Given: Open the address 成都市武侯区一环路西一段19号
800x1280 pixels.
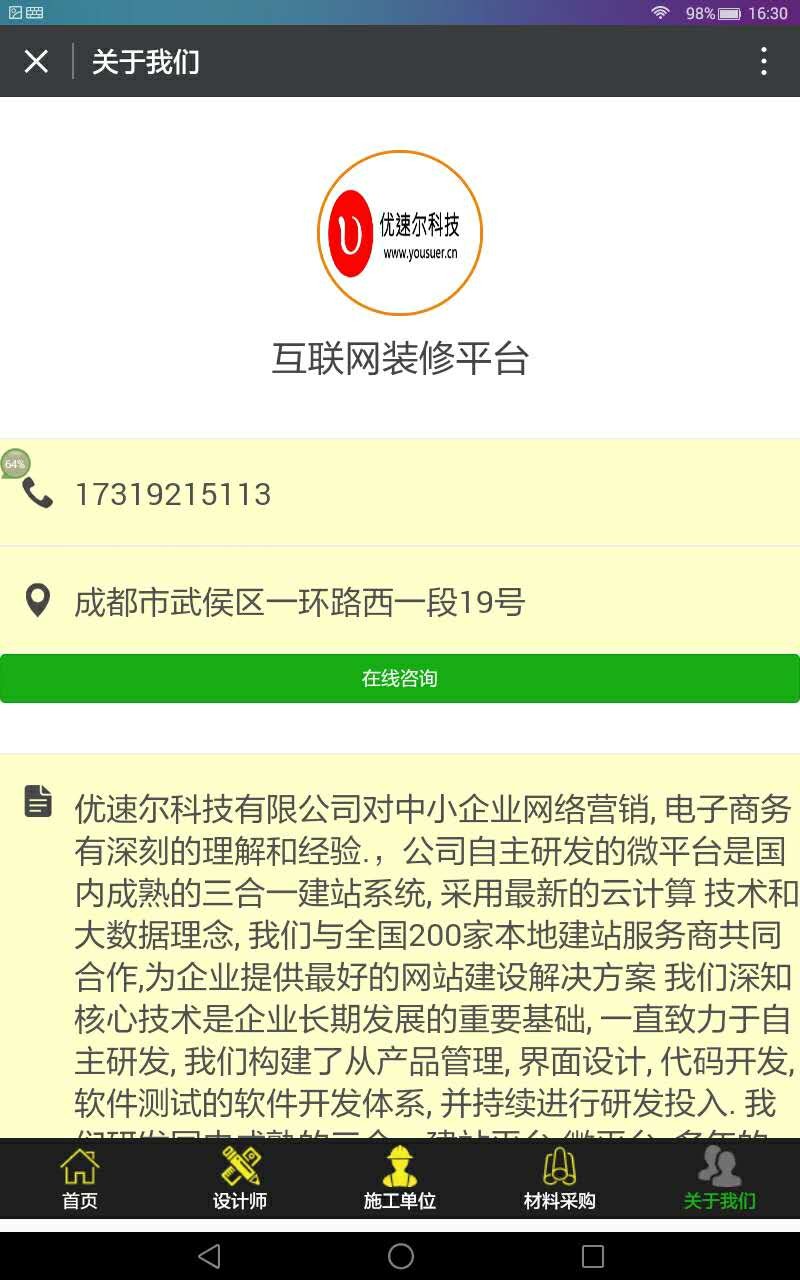Looking at the screenshot, I should [x=299, y=602].
